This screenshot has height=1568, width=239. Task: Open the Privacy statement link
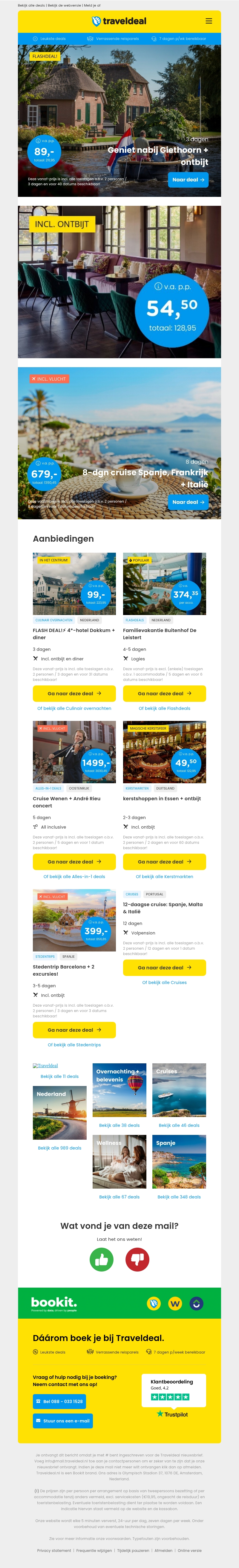(x=54, y=1550)
